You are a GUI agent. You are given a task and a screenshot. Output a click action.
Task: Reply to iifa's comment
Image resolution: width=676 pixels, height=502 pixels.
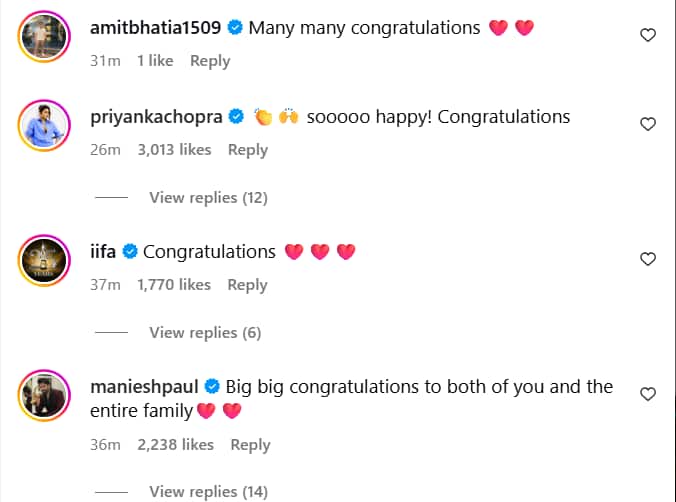247,285
